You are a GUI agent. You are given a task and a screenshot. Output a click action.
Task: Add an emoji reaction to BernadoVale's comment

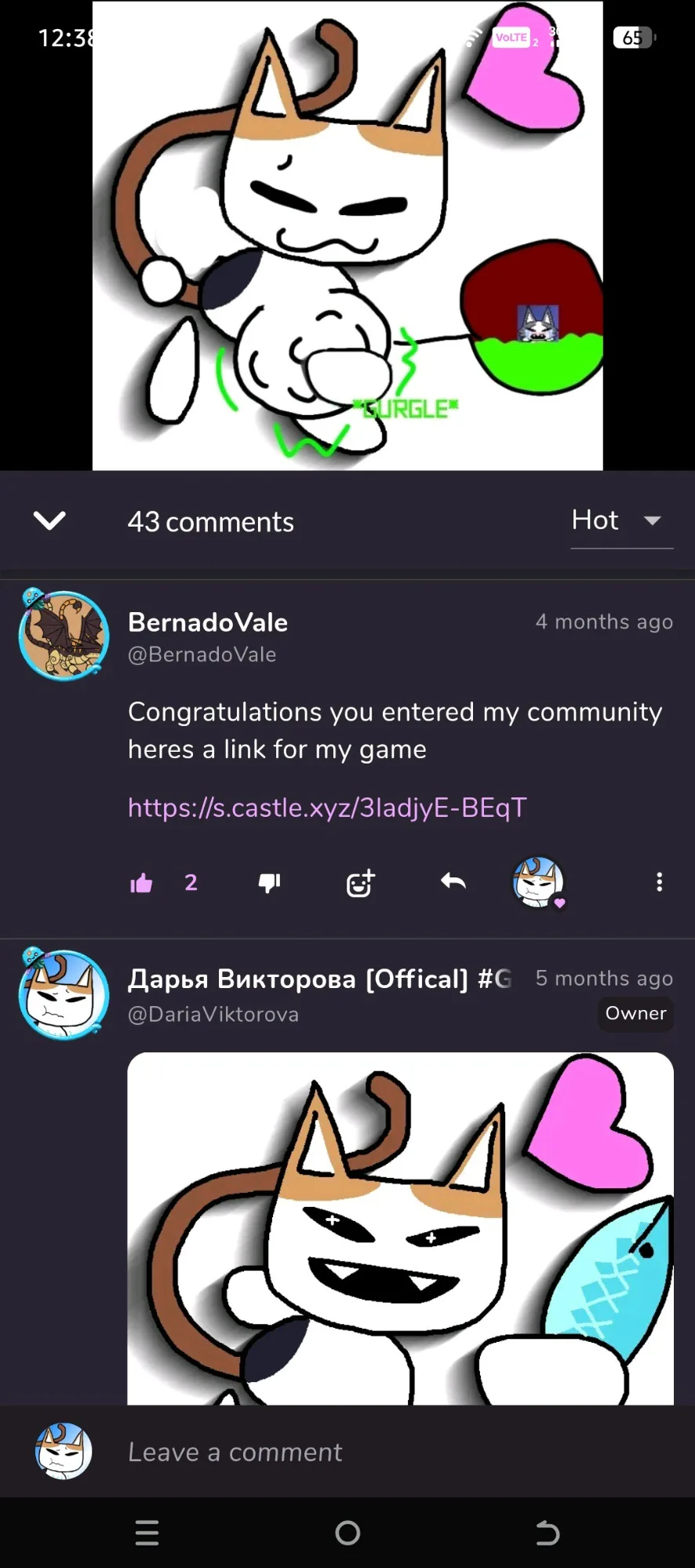coord(360,884)
